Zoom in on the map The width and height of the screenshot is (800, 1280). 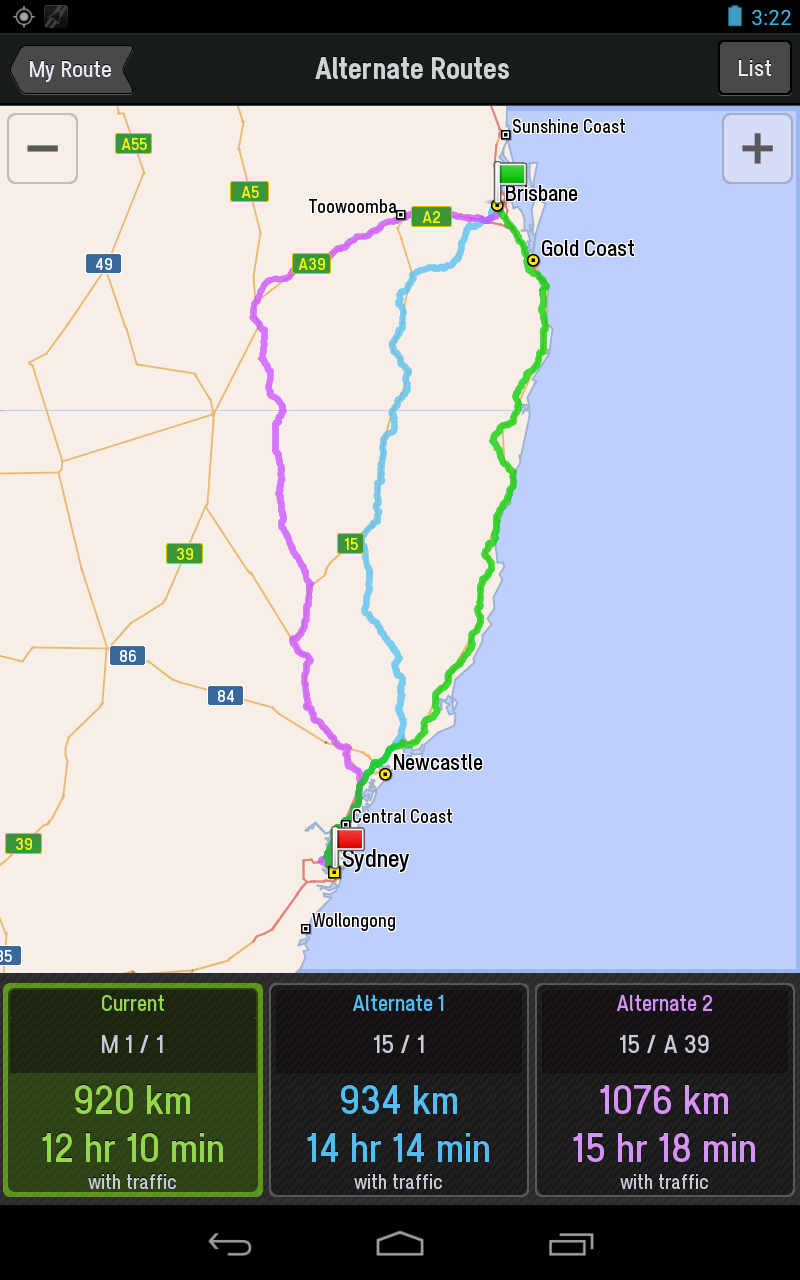pos(757,149)
